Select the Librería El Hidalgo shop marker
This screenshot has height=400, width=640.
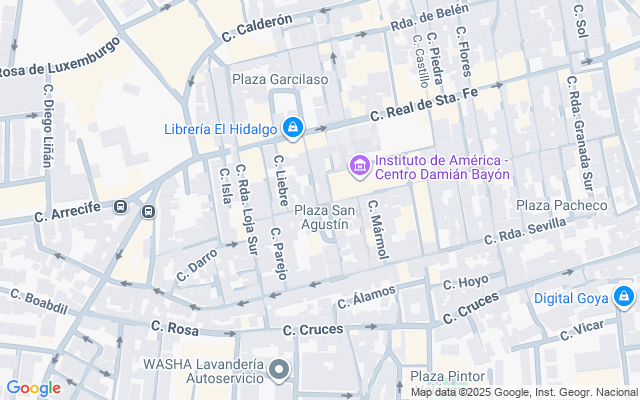click(293, 128)
